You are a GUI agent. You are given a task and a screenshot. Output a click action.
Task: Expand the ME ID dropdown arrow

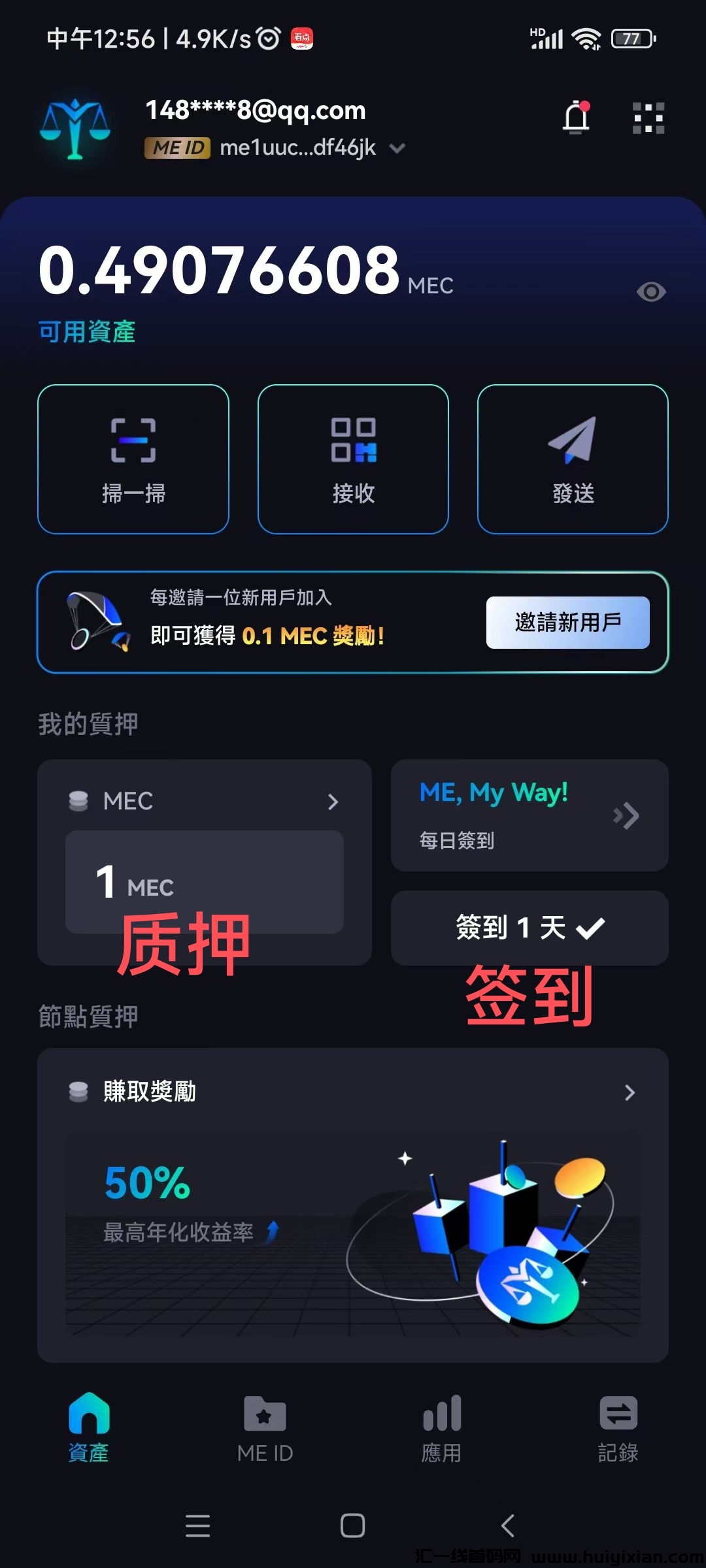[397, 149]
